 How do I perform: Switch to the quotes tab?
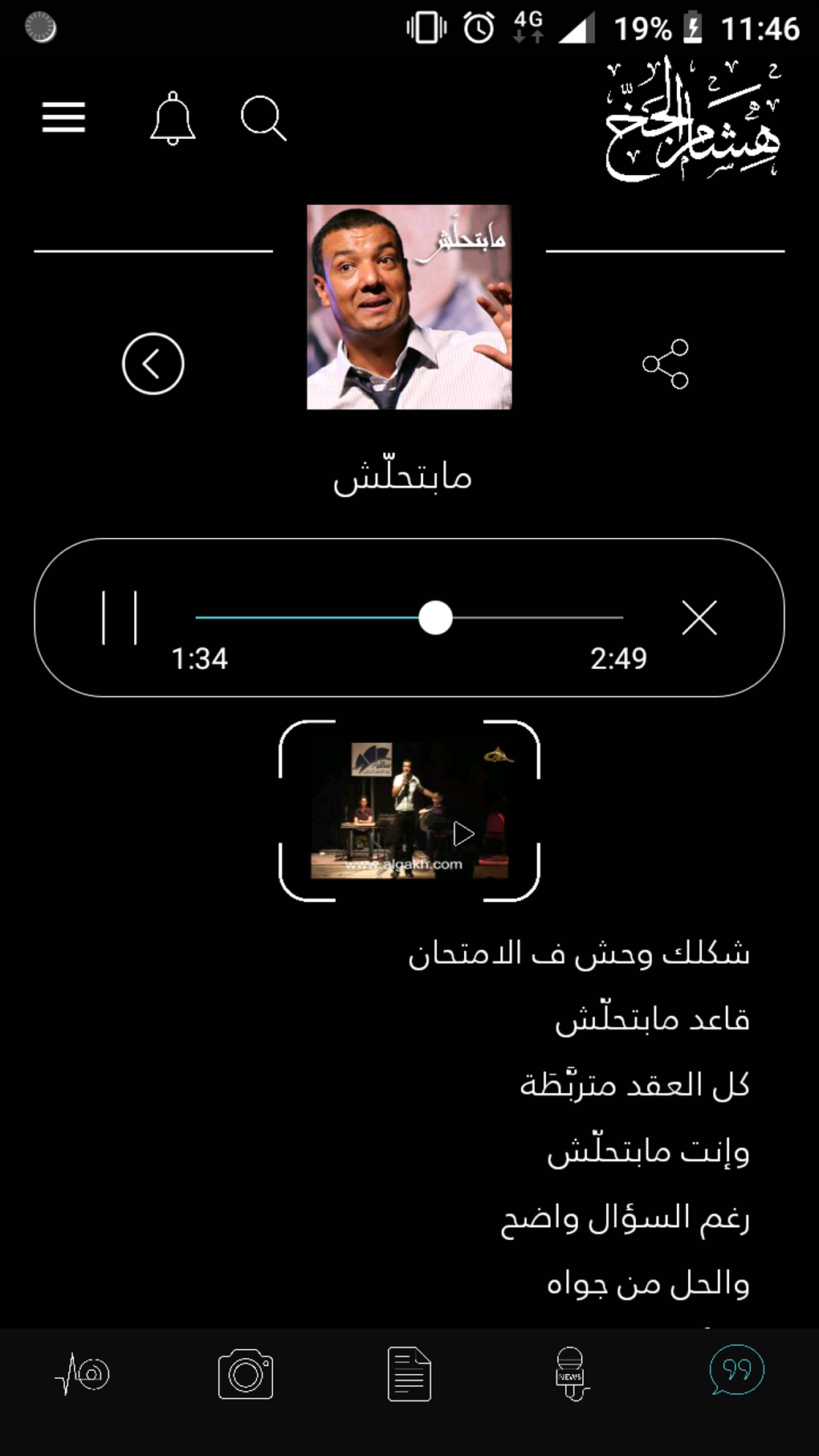[736, 1370]
